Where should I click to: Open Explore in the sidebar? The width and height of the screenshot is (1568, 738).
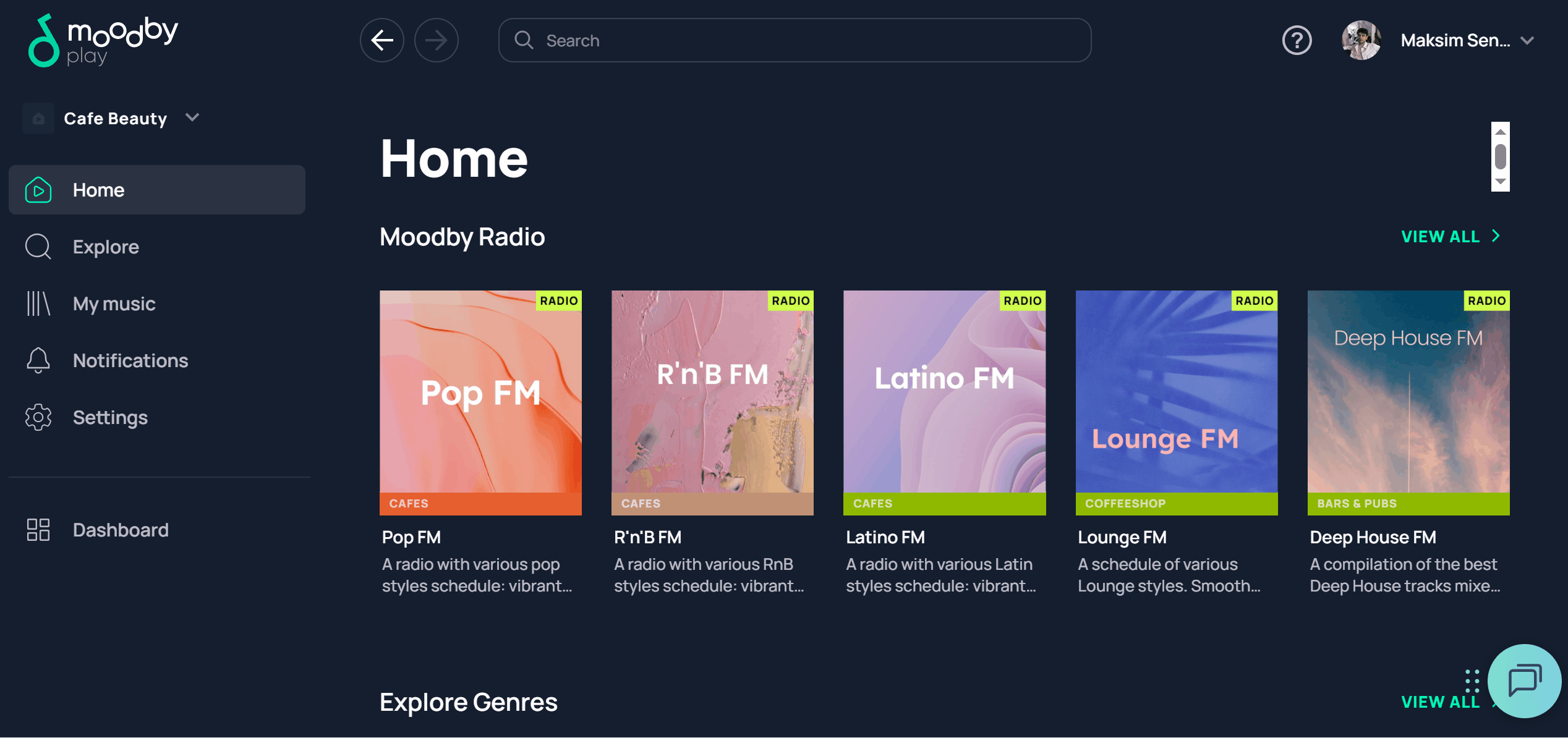pyautogui.click(x=106, y=247)
